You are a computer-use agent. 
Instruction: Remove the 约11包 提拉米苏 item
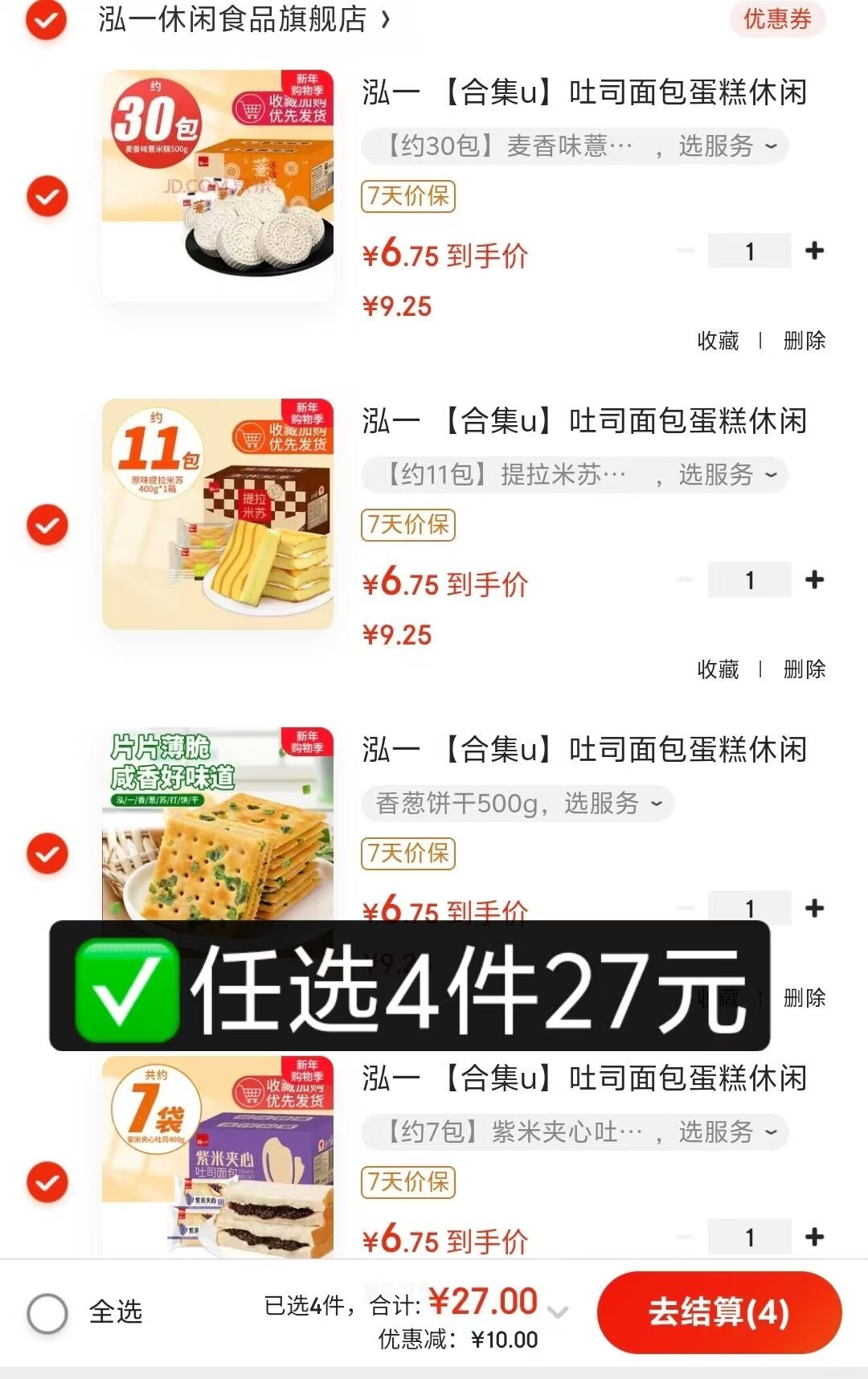[804, 669]
